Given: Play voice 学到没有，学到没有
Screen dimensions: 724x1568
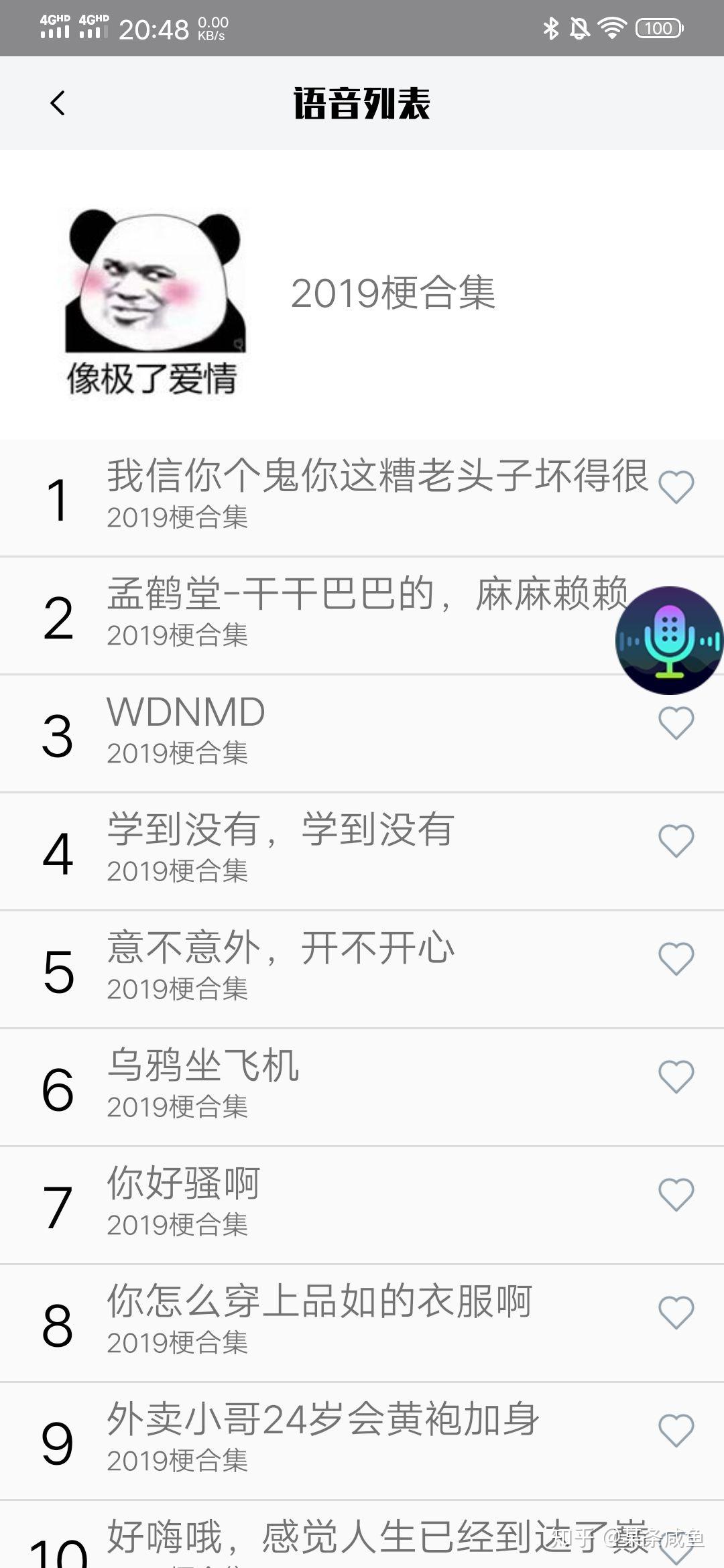Looking at the screenshot, I should [280, 830].
